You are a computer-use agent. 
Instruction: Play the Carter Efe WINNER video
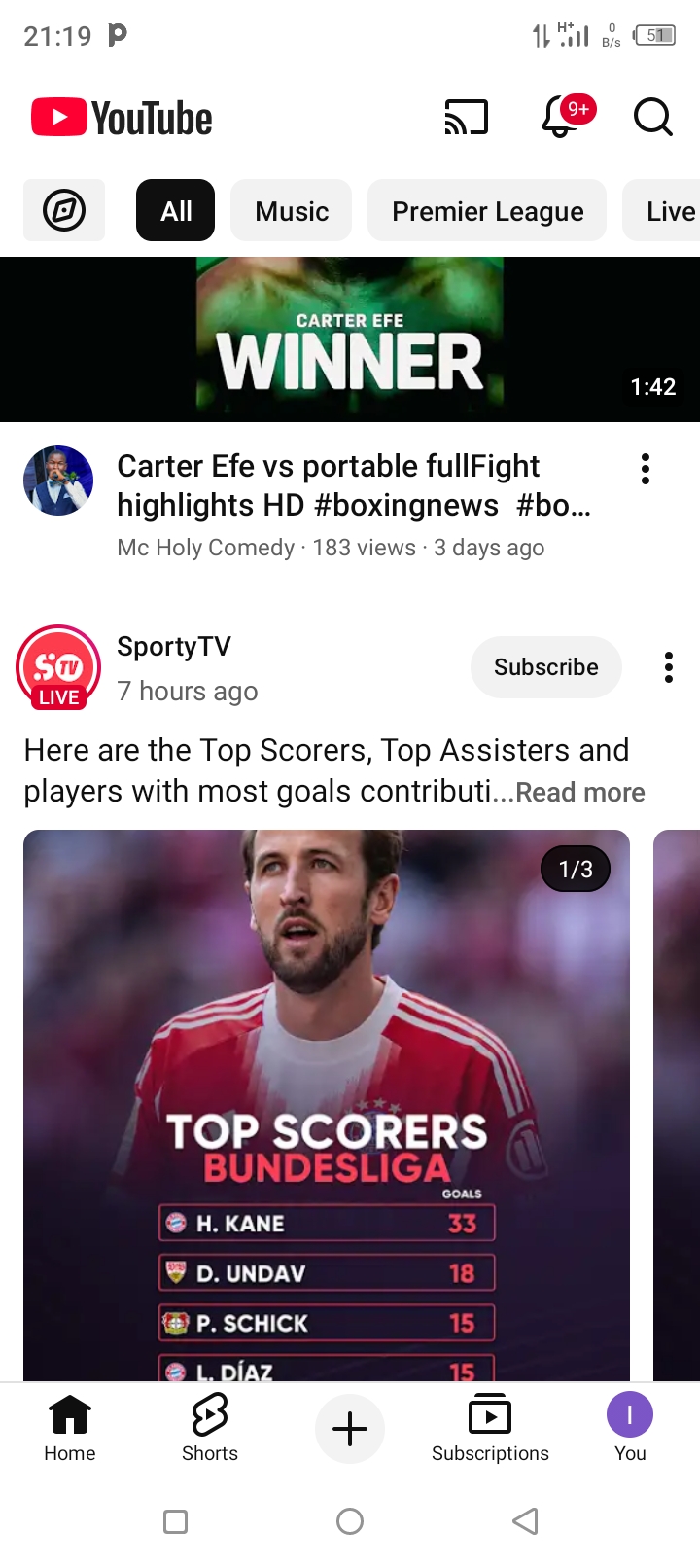tap(350, 339)
